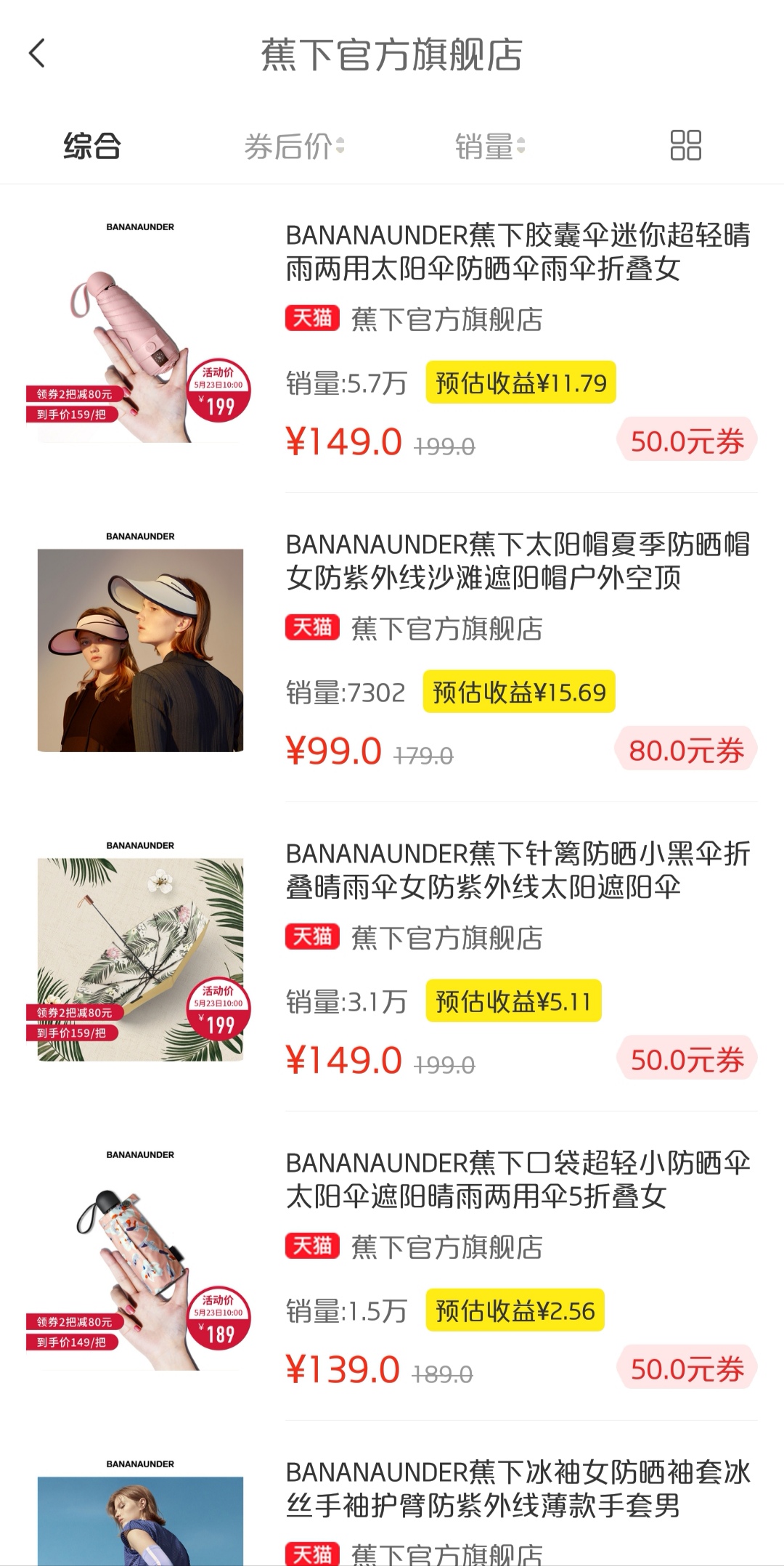The image size is (784, 1566).
Task: Sort products by 券后价
Action: [x=294, y=146]
